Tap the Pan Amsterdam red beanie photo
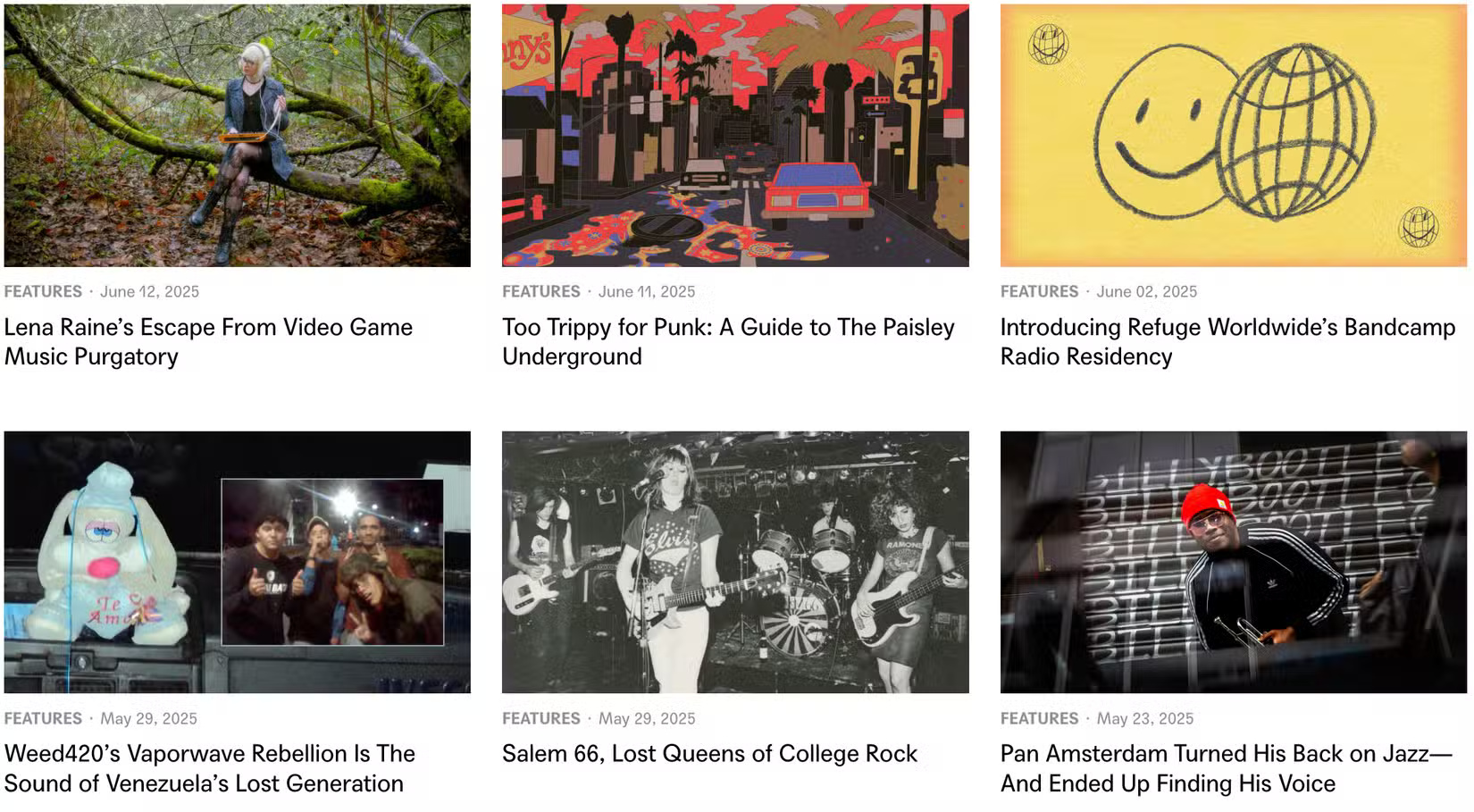1474x812 pixels. point(1233,562)
